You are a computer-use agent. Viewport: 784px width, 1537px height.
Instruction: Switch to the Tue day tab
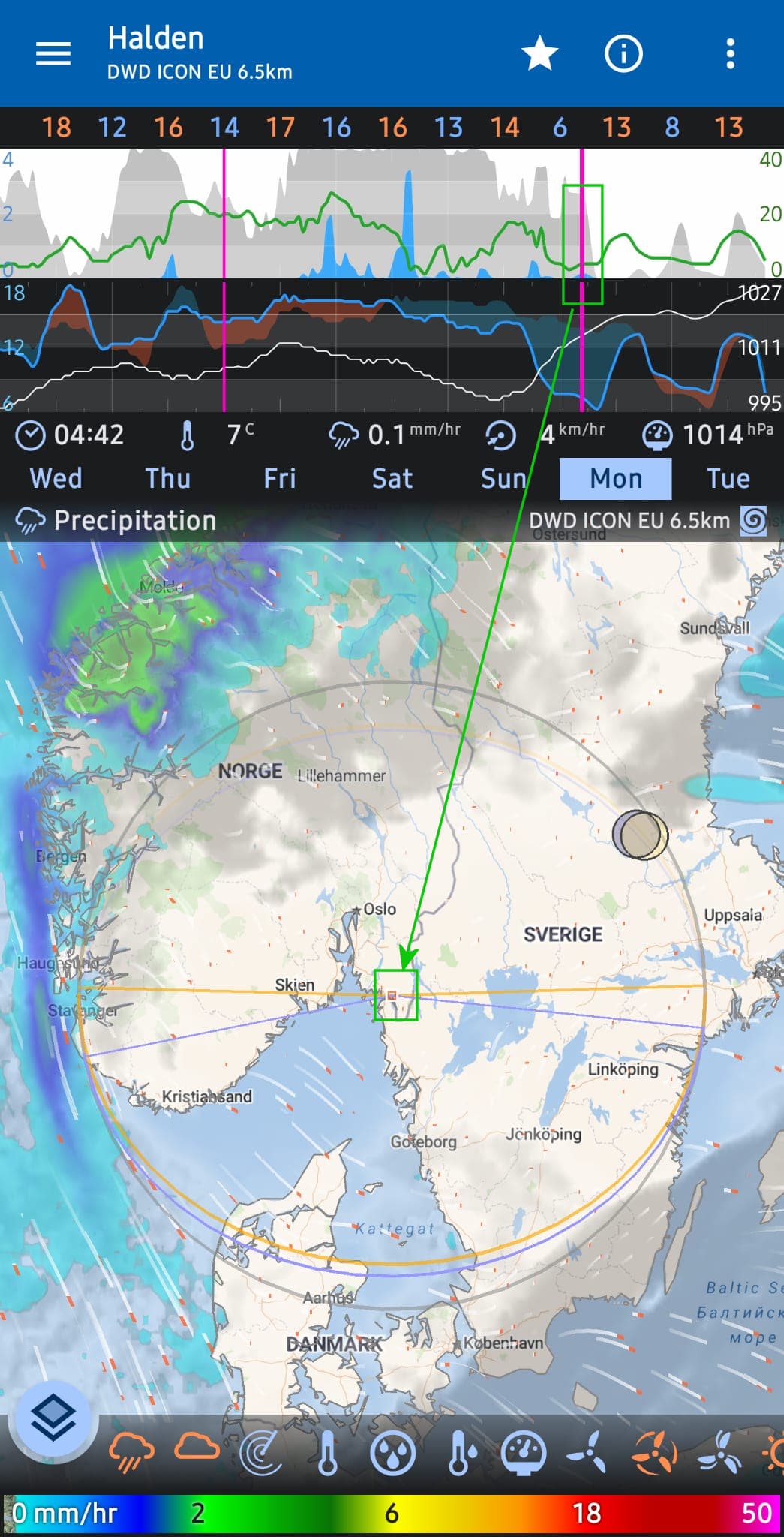click(728, 479)
